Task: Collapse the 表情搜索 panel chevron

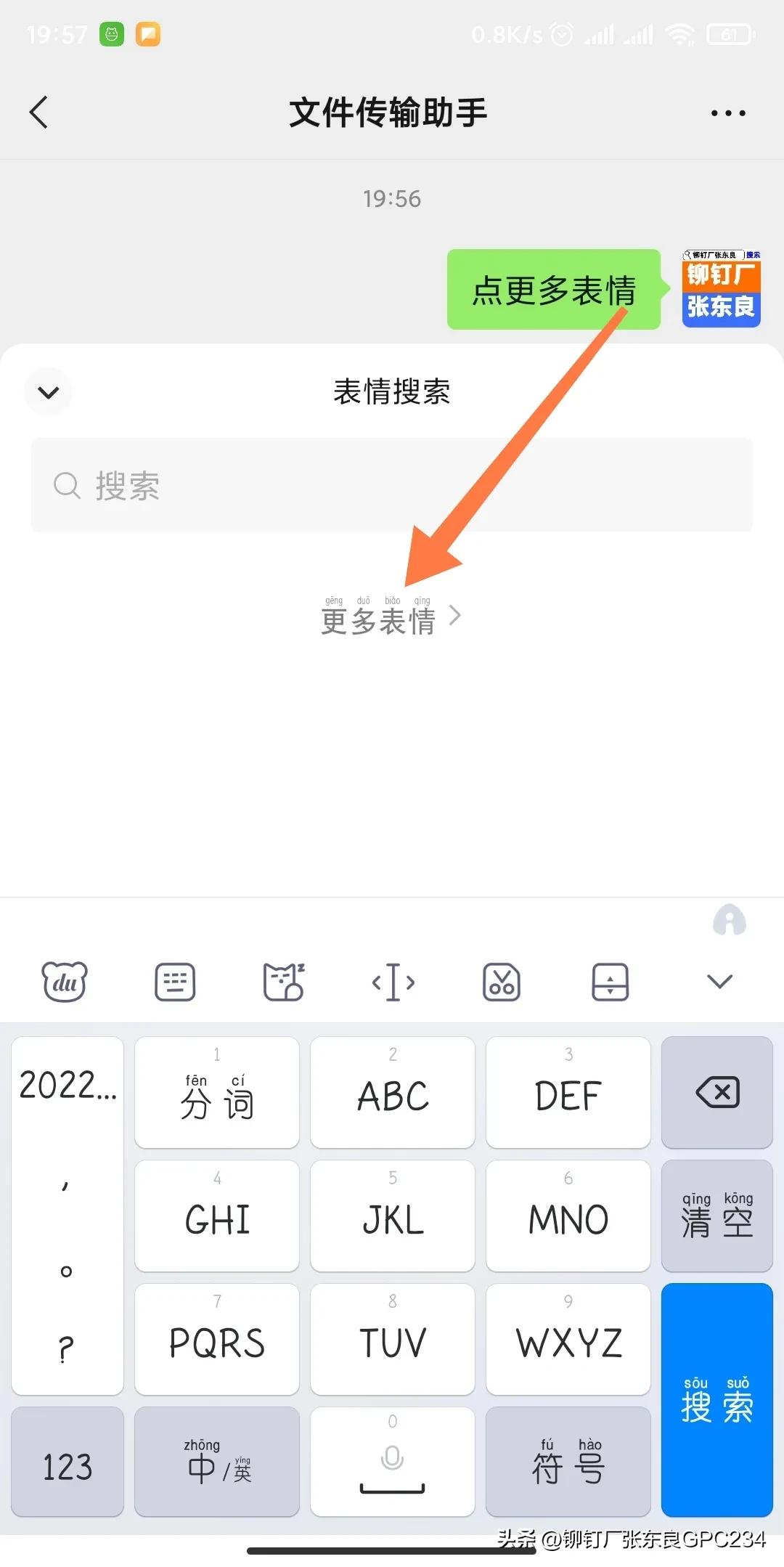Action: [47, 391]
